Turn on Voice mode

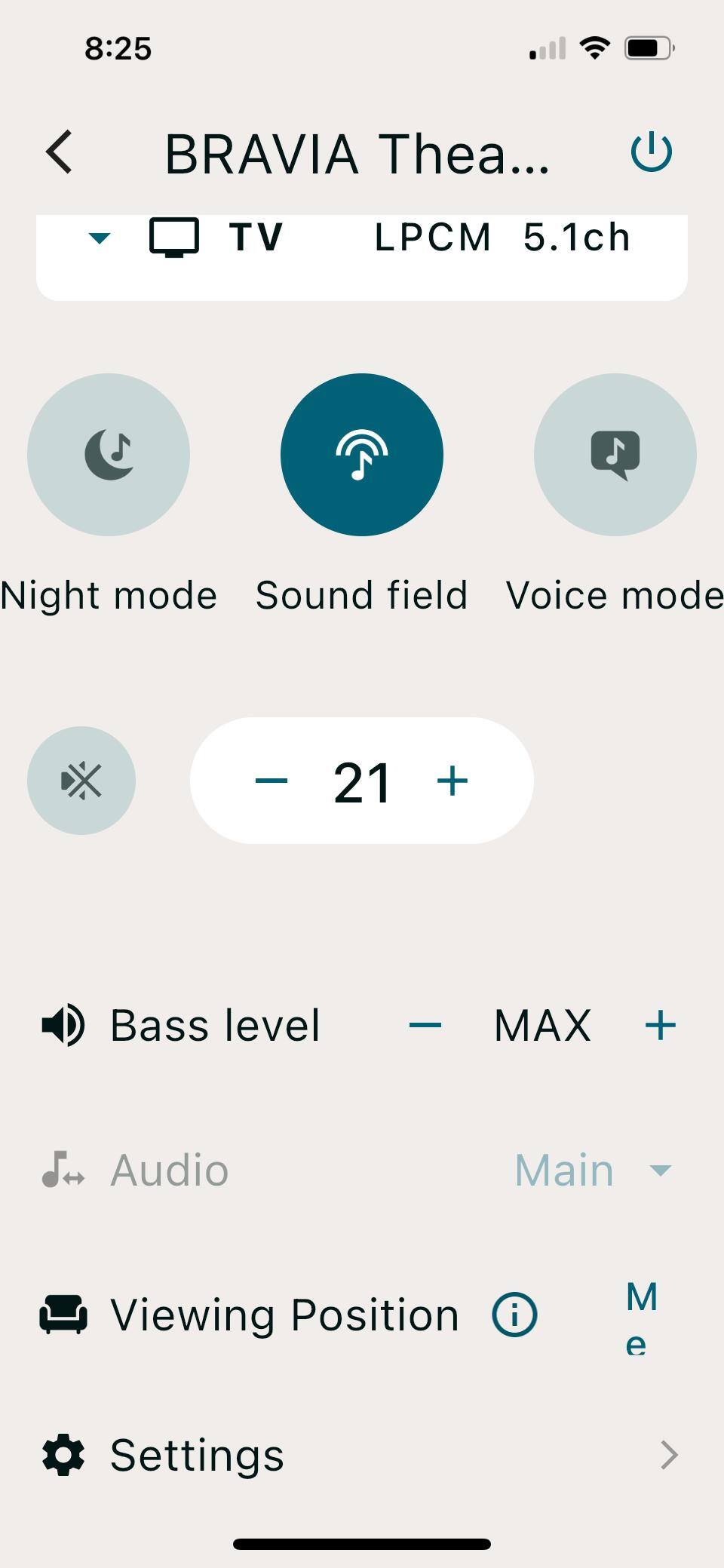615,455
